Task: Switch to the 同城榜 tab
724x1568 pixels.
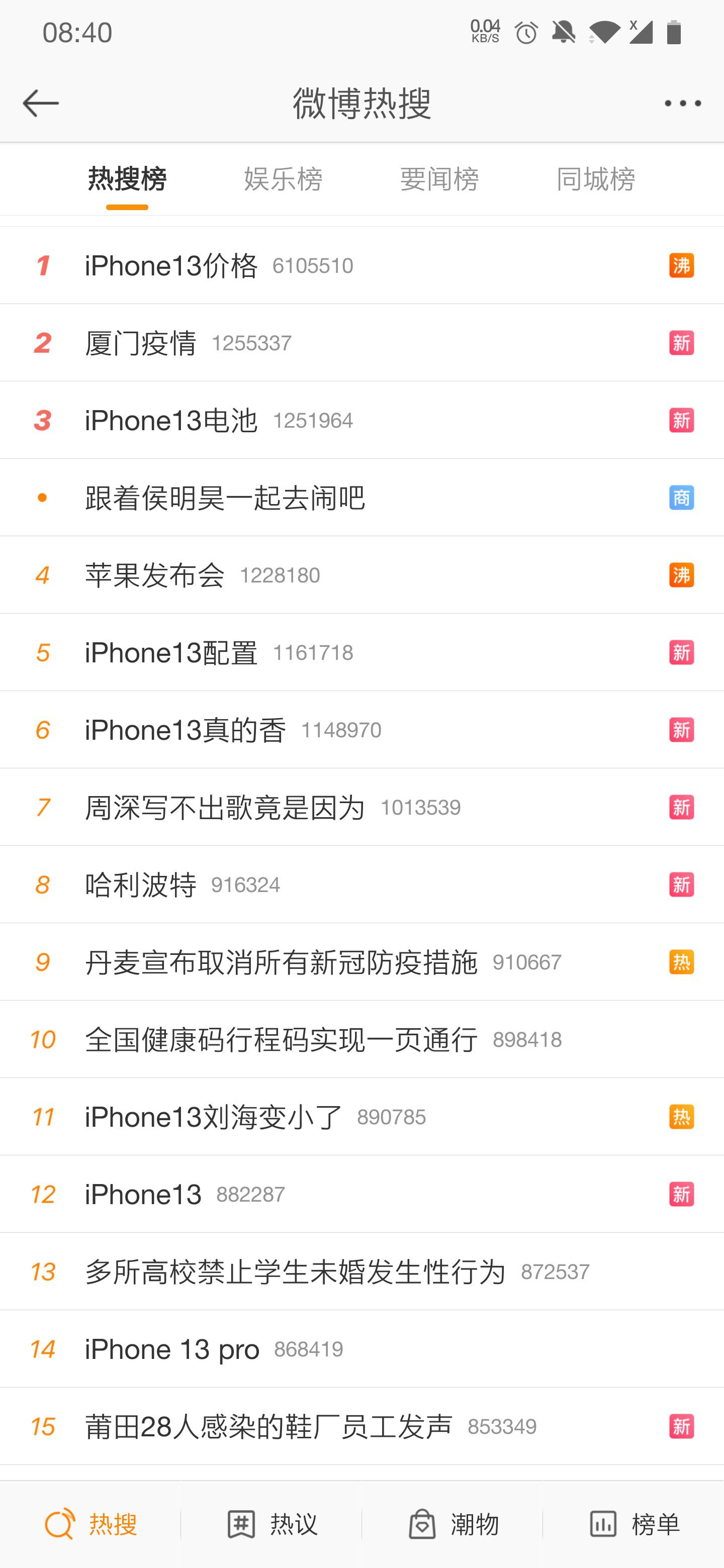Action: tap(595, 179)
